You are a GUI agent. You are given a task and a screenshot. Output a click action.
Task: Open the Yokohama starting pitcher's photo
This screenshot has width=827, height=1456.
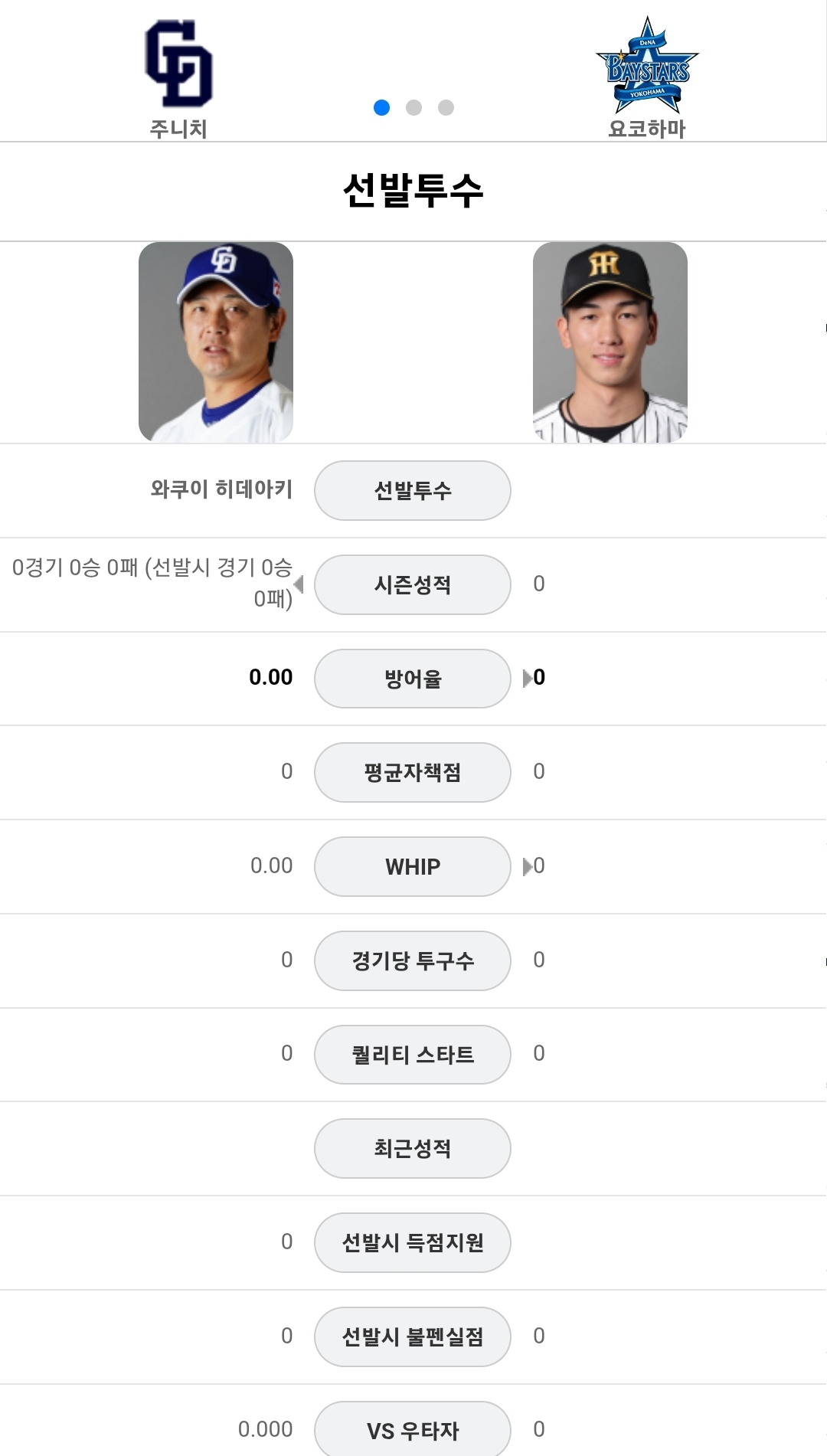click(x=610, y=342)
